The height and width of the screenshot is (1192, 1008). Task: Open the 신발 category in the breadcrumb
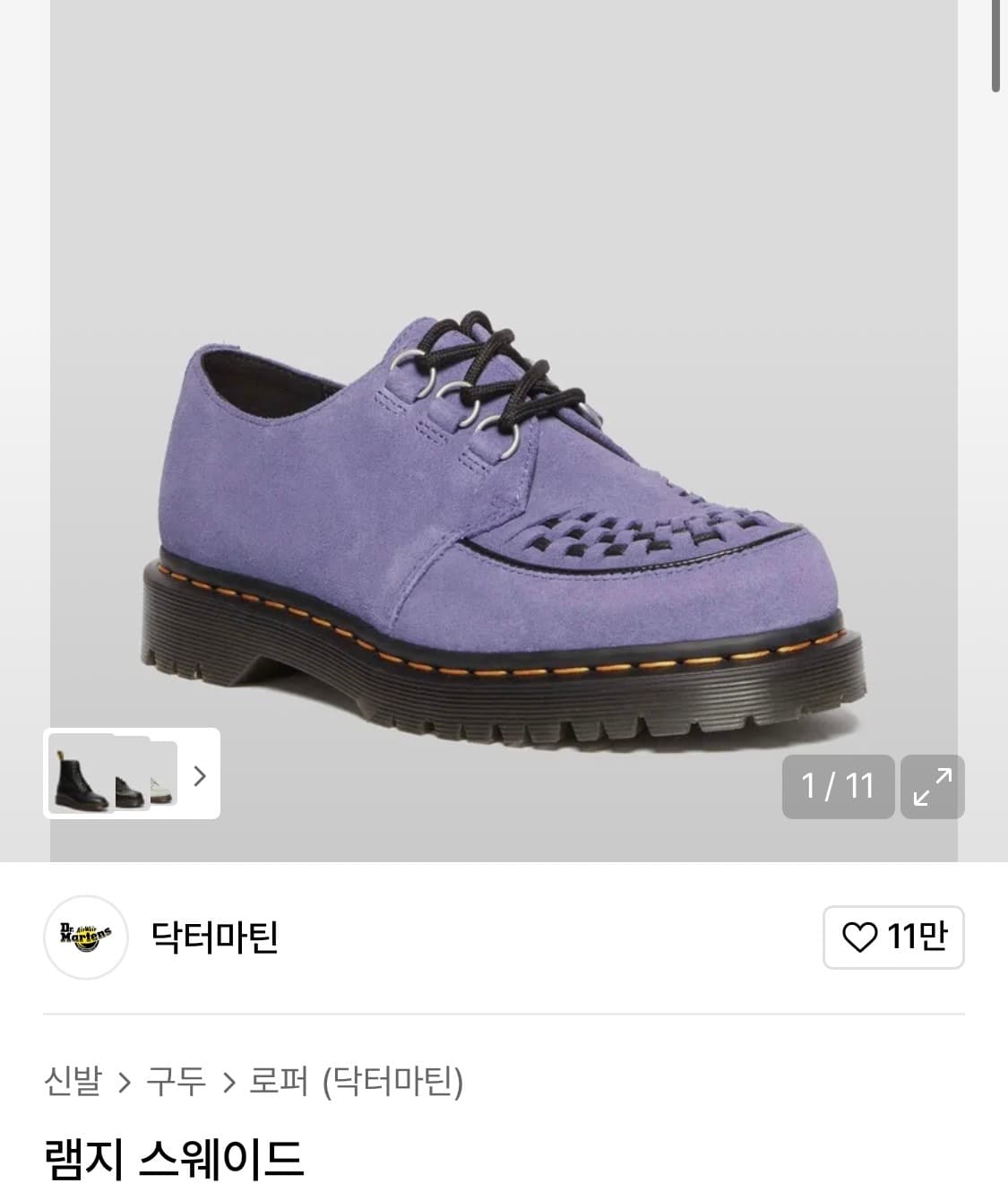click(x=73, y=1083)
